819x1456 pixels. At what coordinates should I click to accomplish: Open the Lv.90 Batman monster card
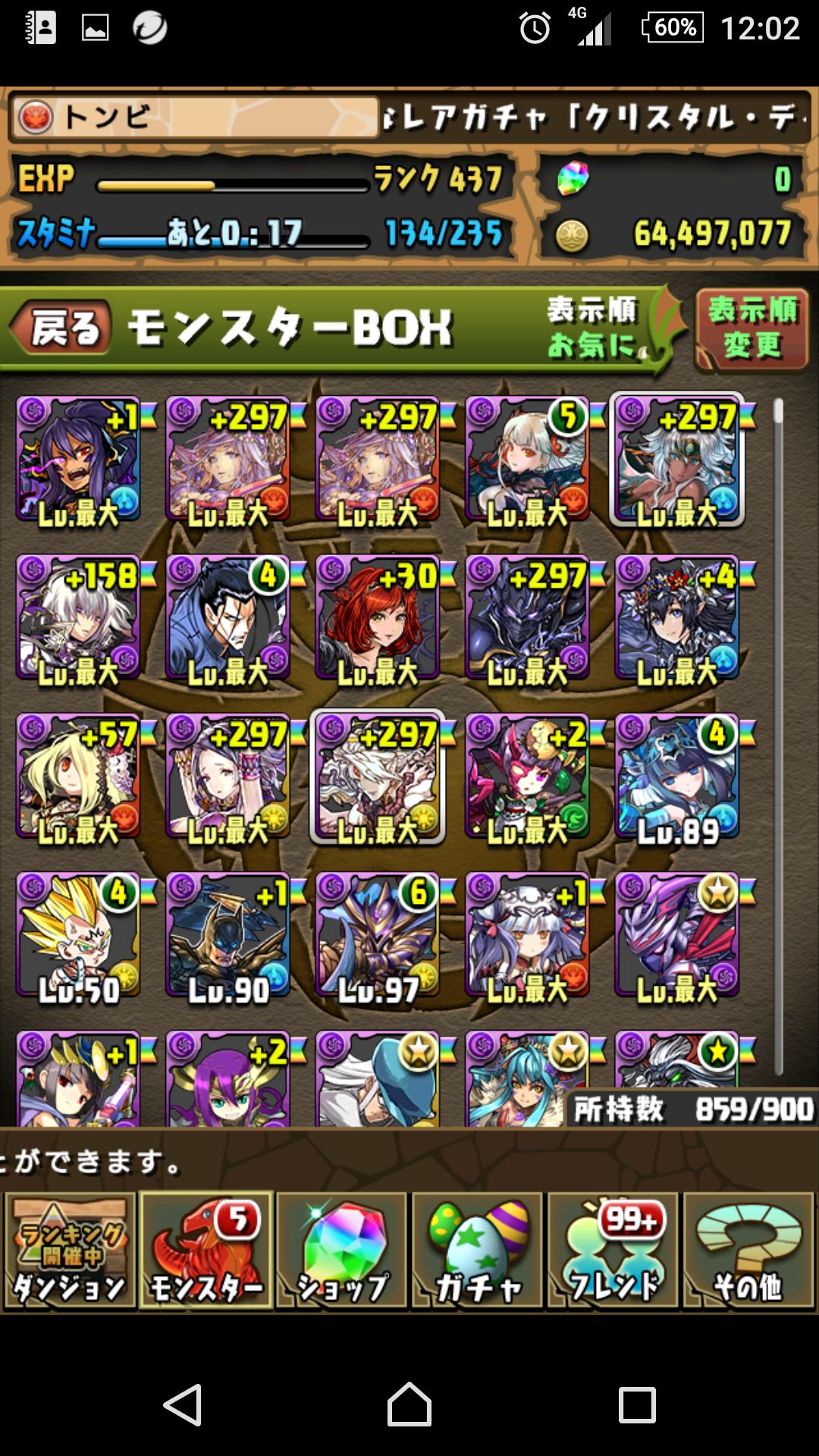point(227,936)
